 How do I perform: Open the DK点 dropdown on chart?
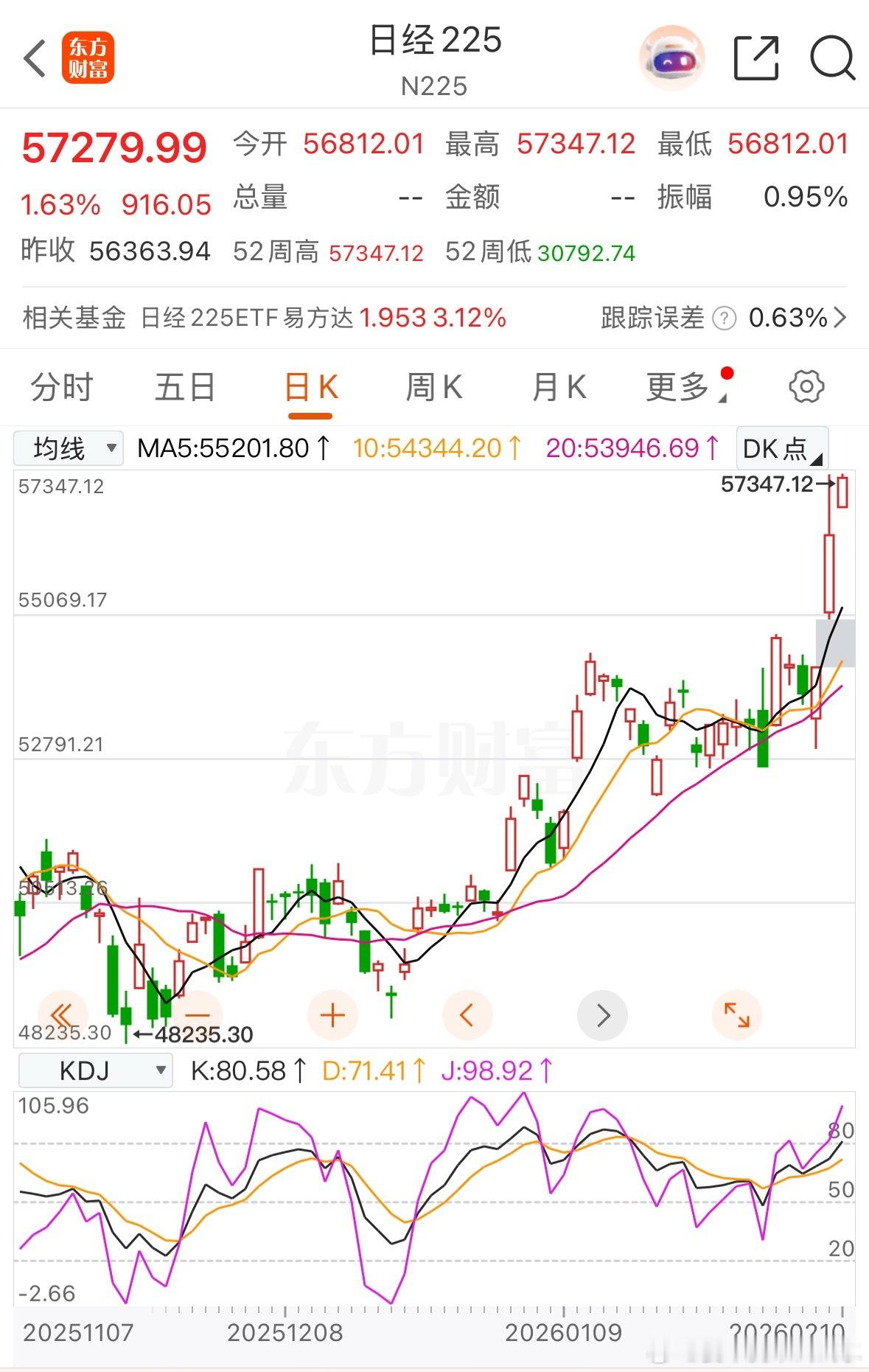(x=781, y=447)
